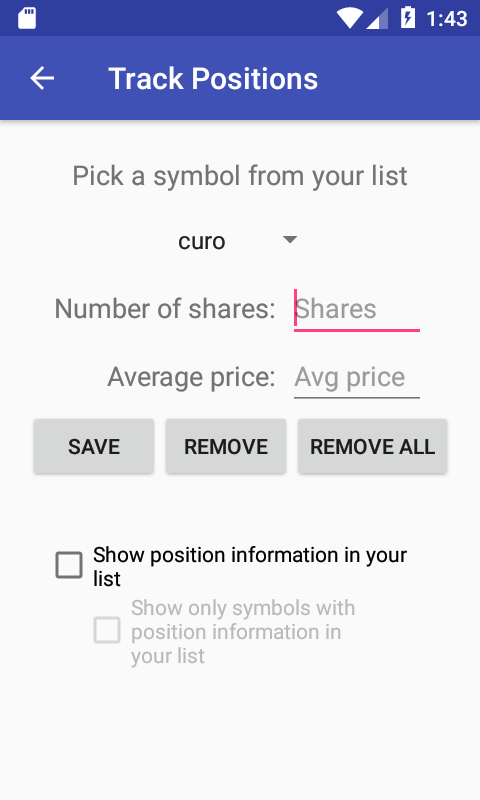
Task: Tap the REMOVE button
Action: [x=226, y=446]
